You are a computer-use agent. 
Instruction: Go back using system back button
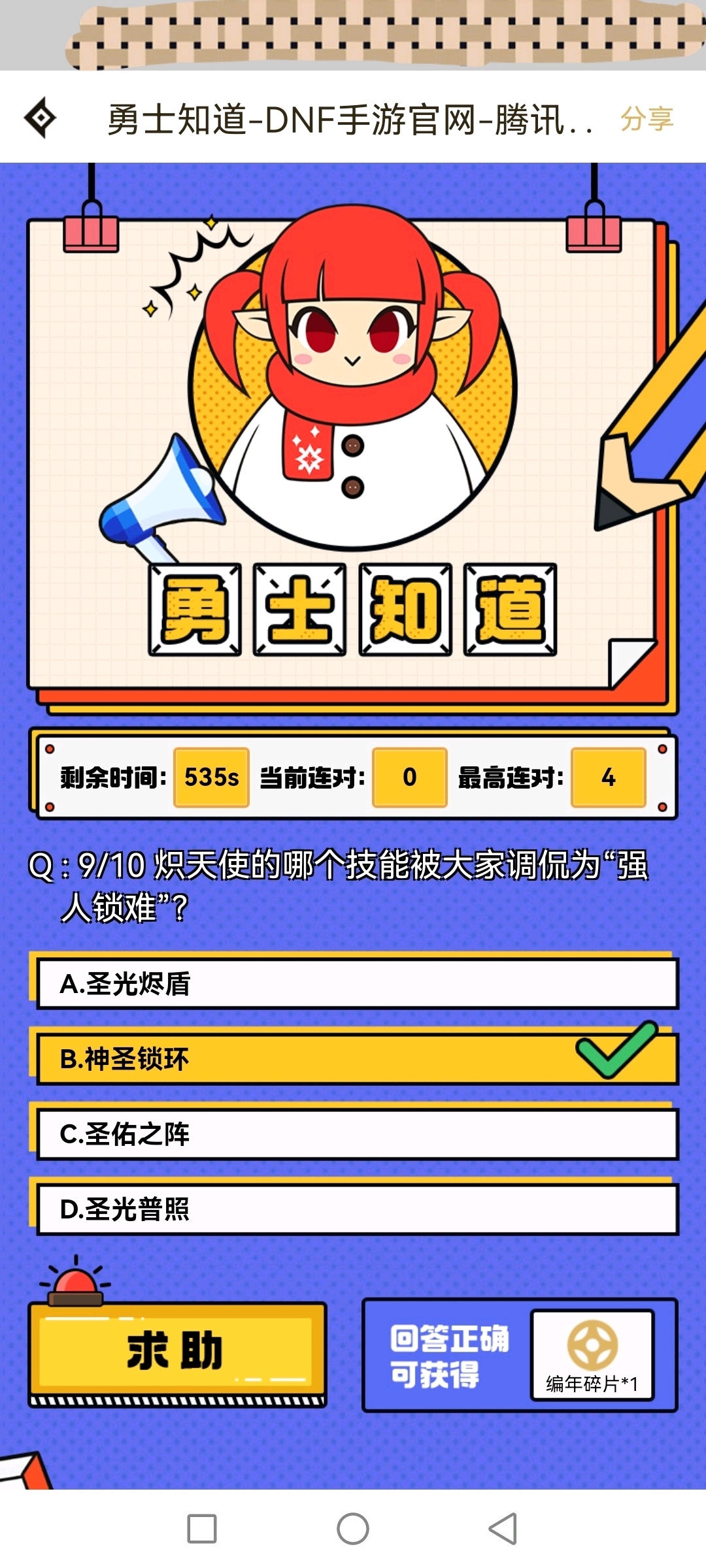(x=503, y=1529)
